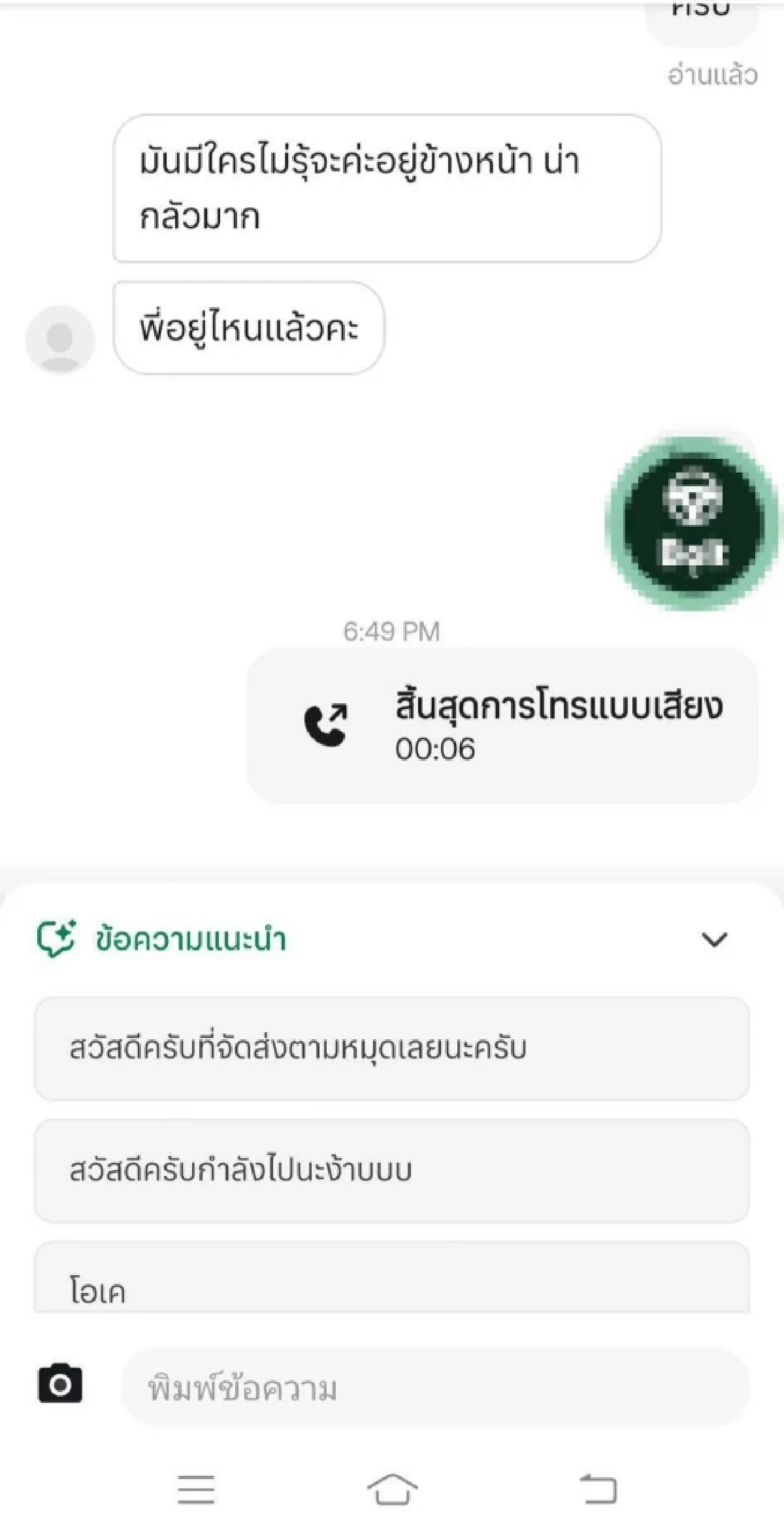Tap the phone icon in the call ended message
This screenshot has width=784, height=1536.
click(x=327, y=726)
